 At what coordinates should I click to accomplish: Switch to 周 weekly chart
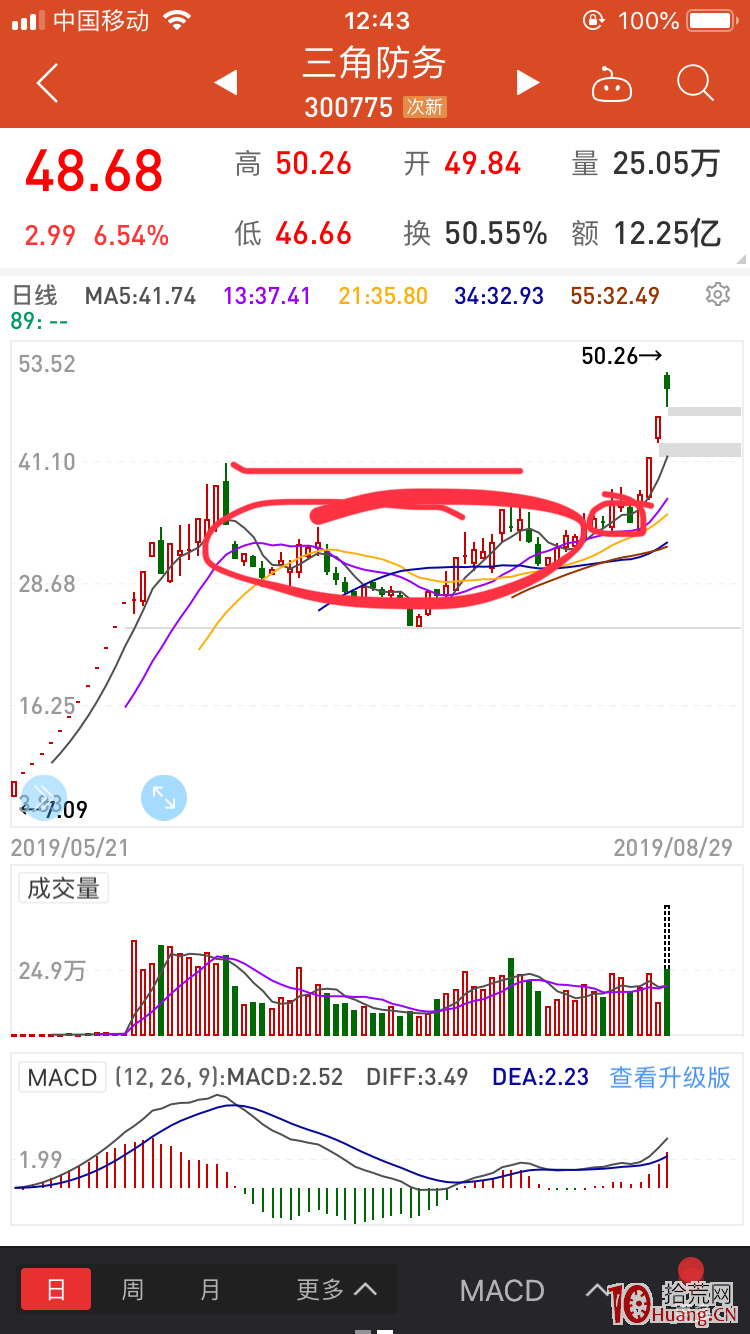pyautogui.click(x=133, y=1289)
